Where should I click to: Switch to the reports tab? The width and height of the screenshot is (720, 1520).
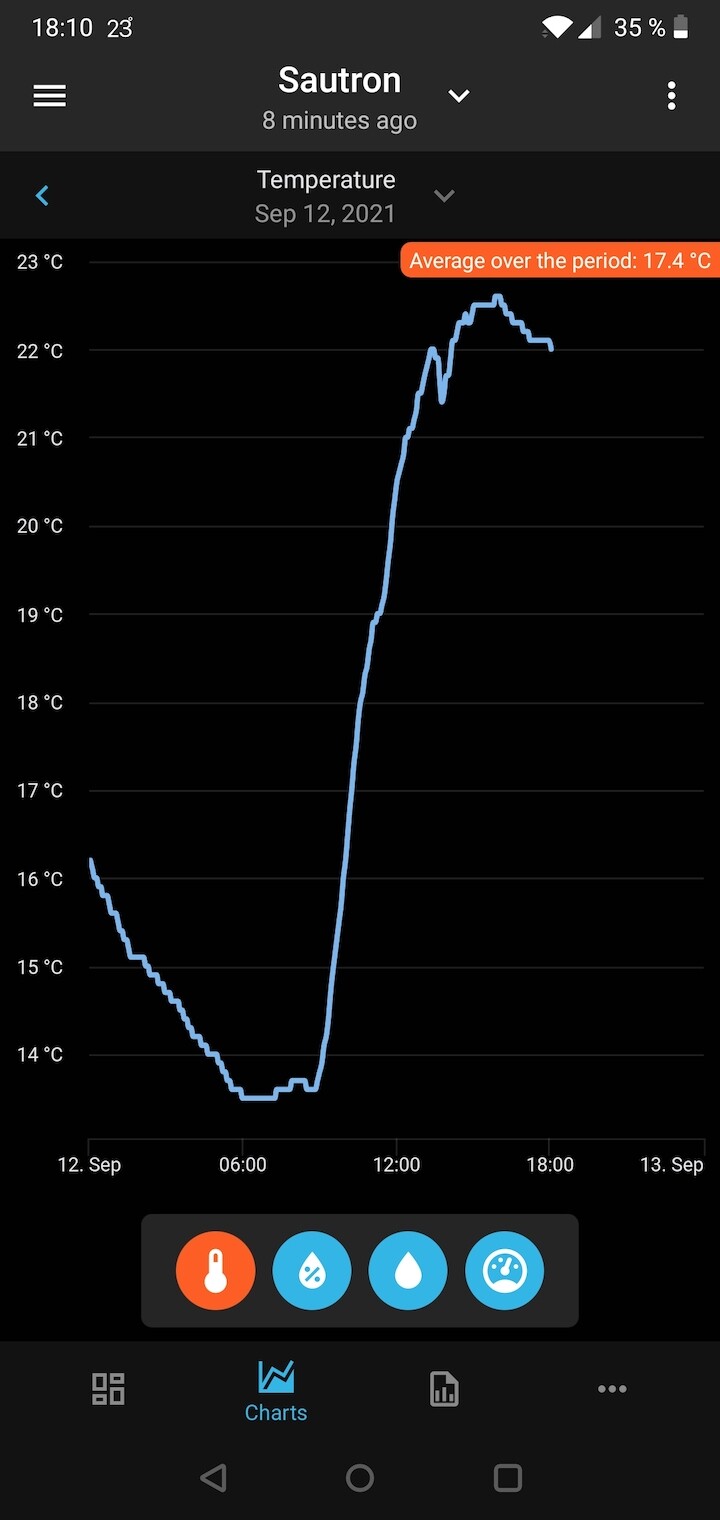[x=444, y=1388]
